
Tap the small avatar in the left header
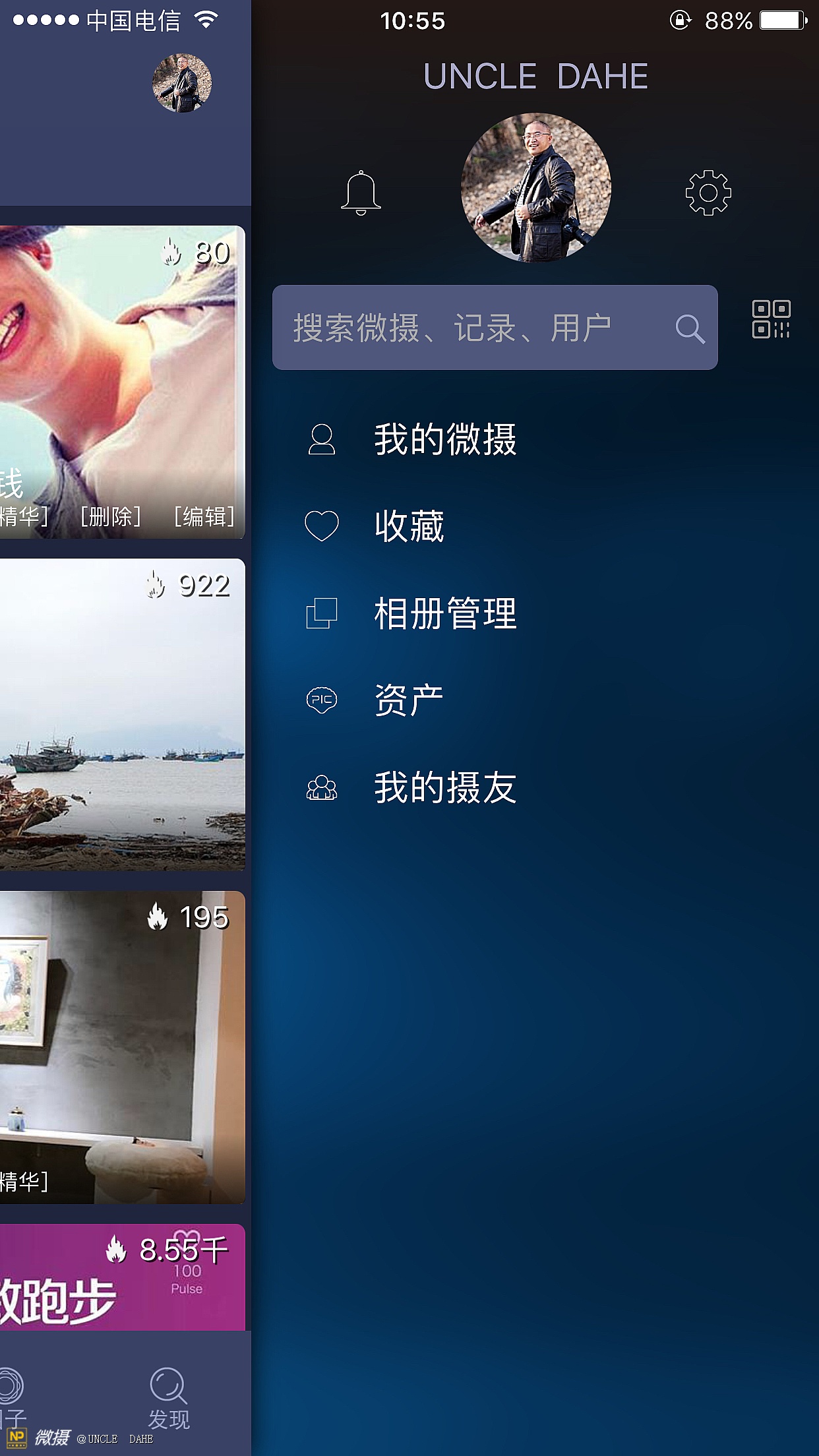tap(182, 83)
